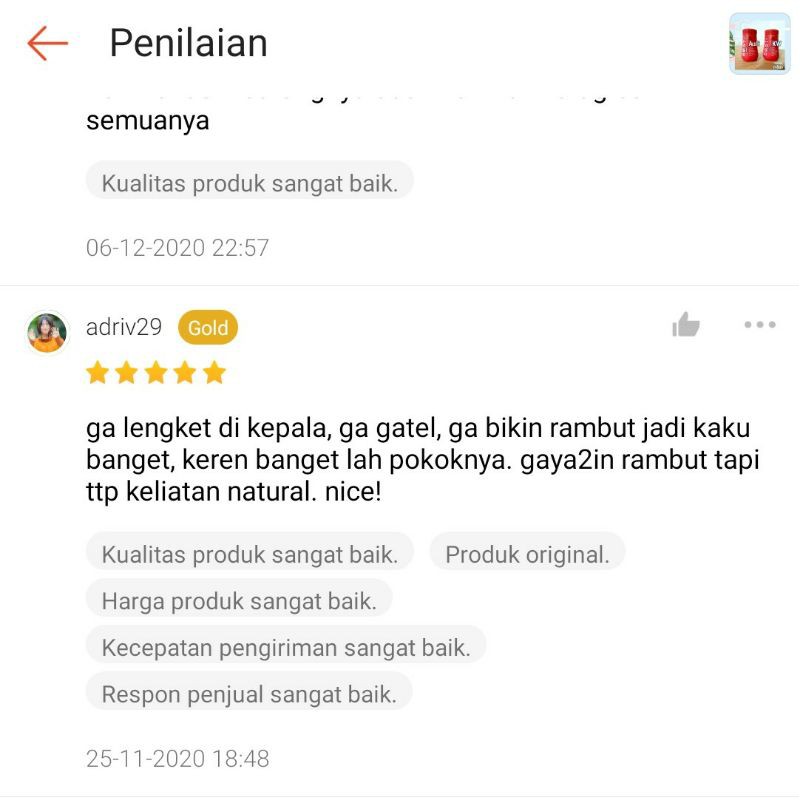Open the more options menu on adriv29's review
This screenshot has height=800, width=800.
coord(760,324)
